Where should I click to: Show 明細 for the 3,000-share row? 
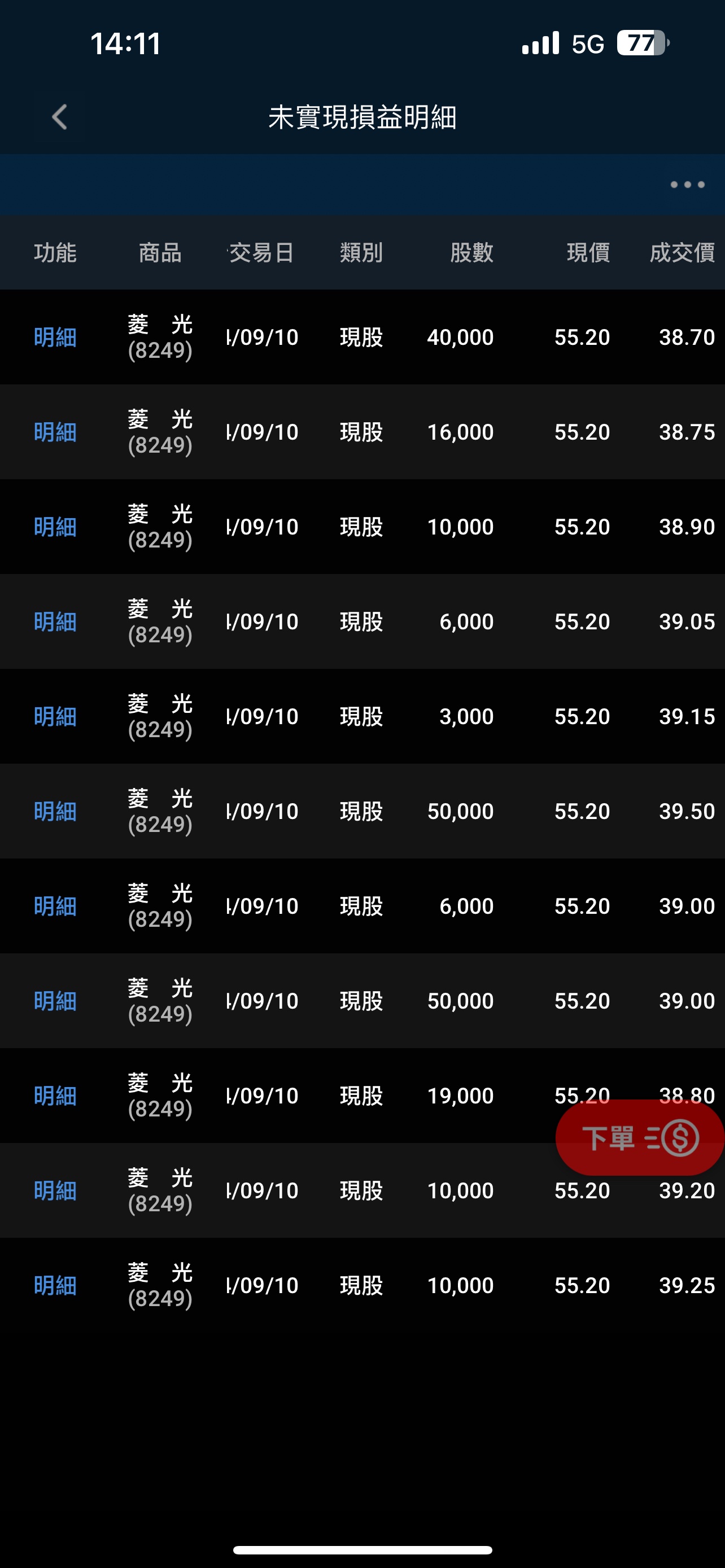click(x=55, y=717)
